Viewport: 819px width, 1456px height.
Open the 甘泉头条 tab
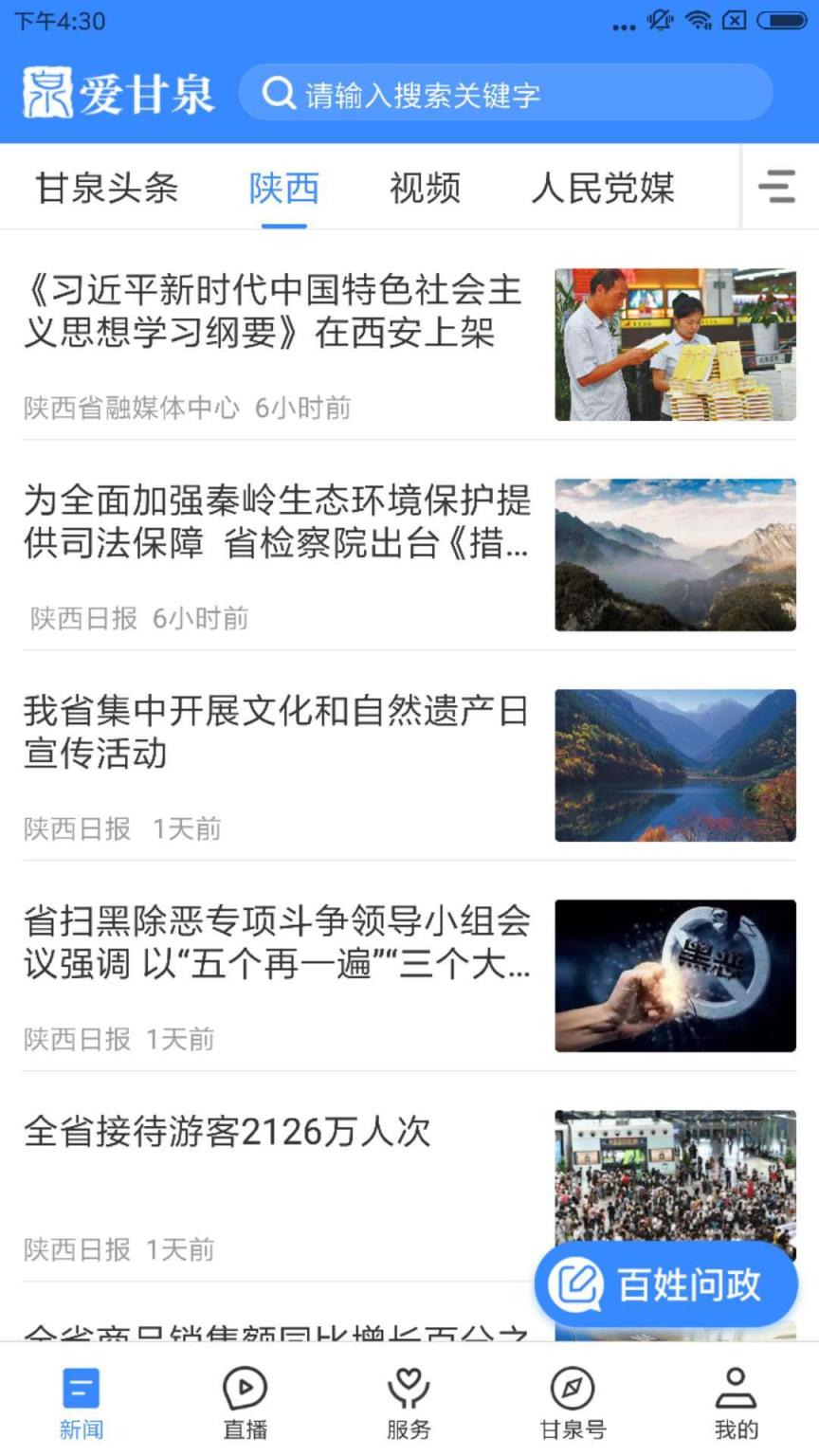(x=106, y=189)
